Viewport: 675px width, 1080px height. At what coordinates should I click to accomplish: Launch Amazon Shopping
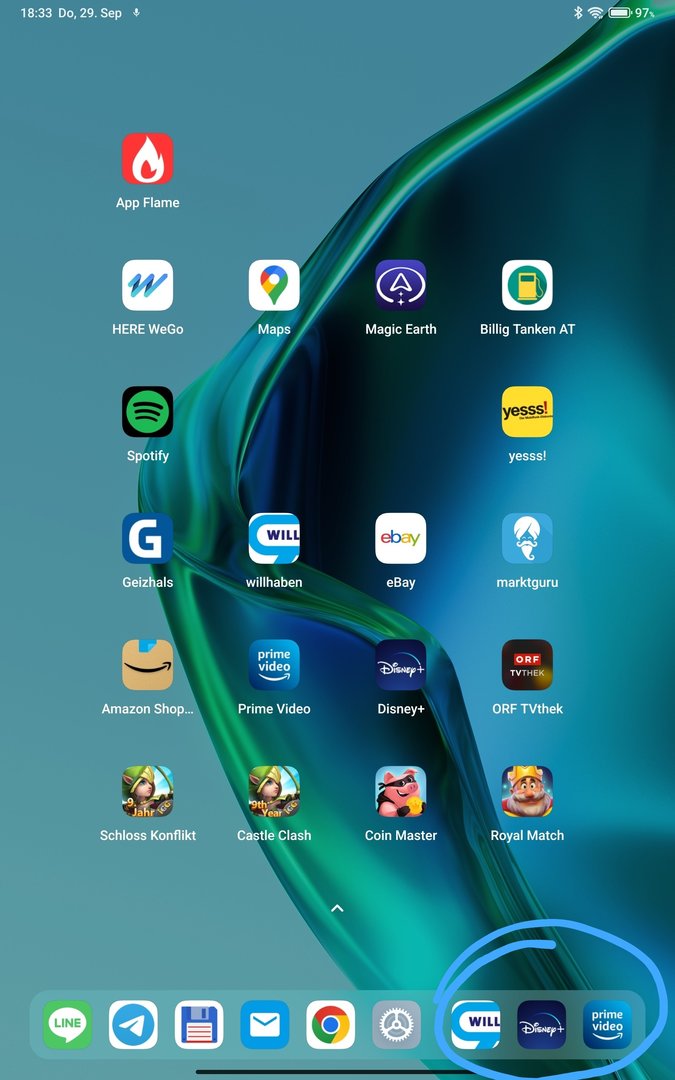(148, 665)
